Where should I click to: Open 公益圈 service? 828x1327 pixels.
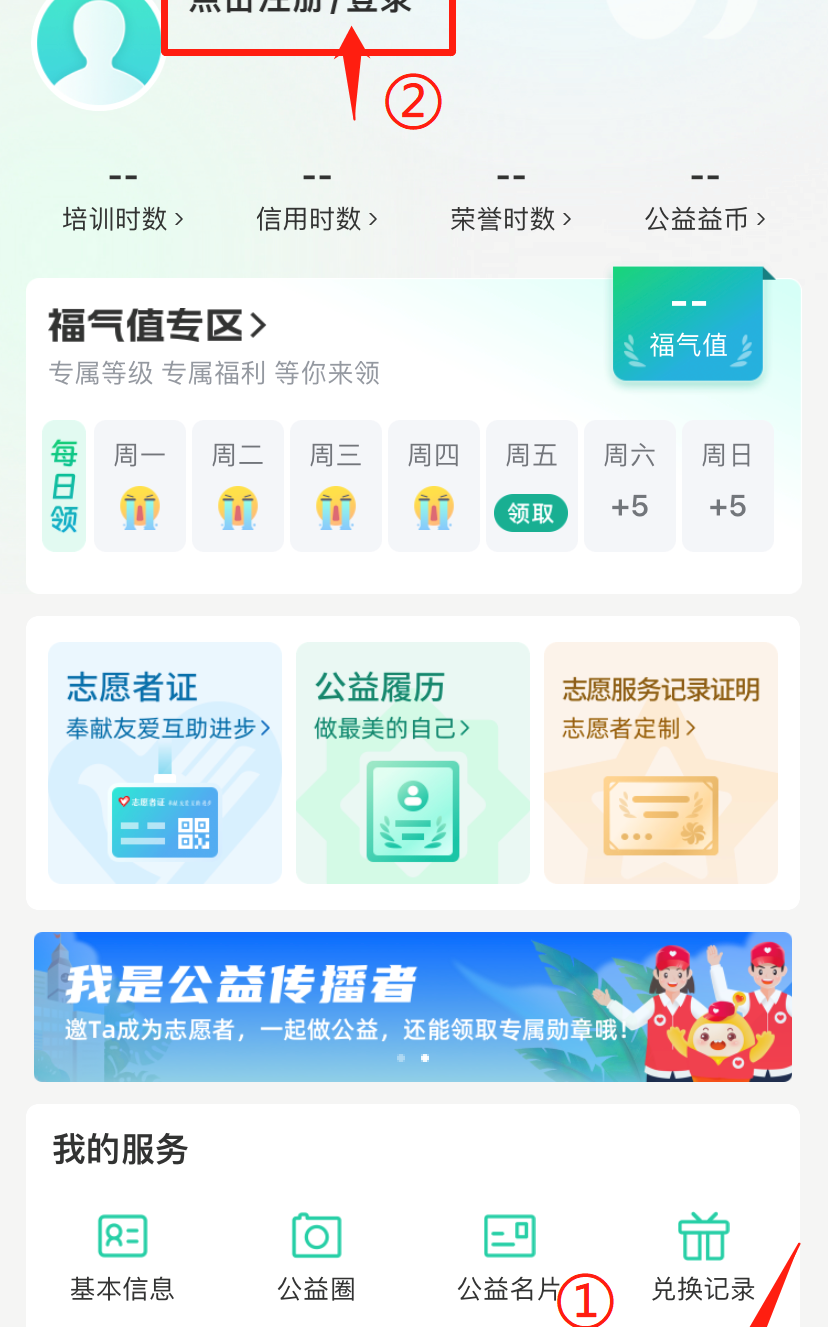(316, 1256)
